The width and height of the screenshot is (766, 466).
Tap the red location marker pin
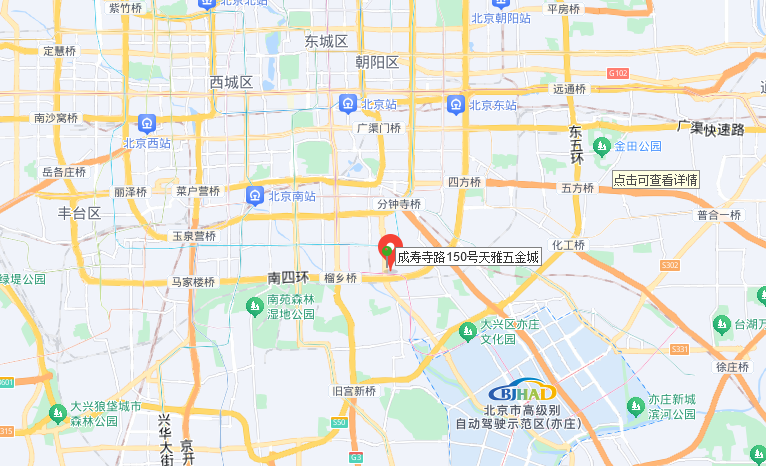[388, 248]
